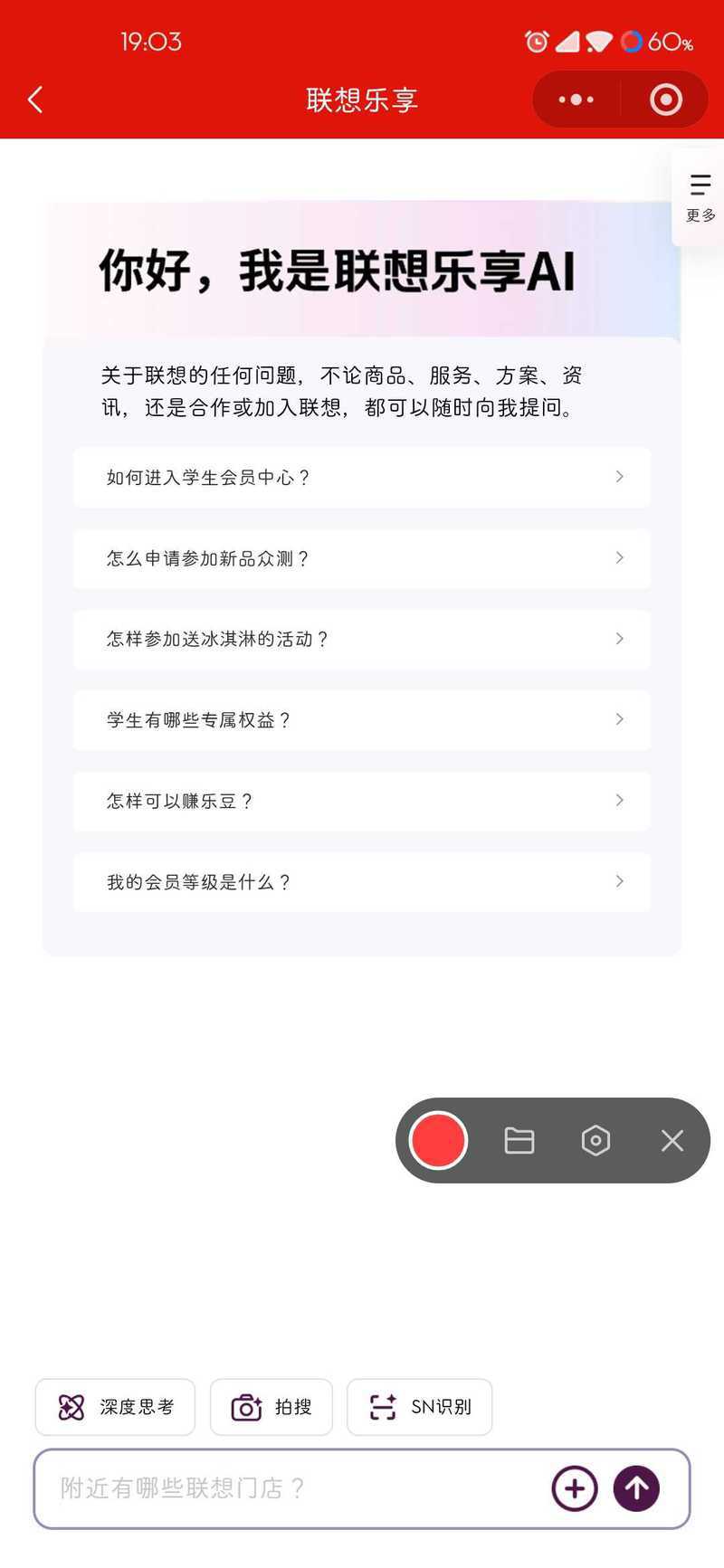This screenshot has width=724, height=1568.
Task: Open the recordings folder icon
Action: 519,1140
